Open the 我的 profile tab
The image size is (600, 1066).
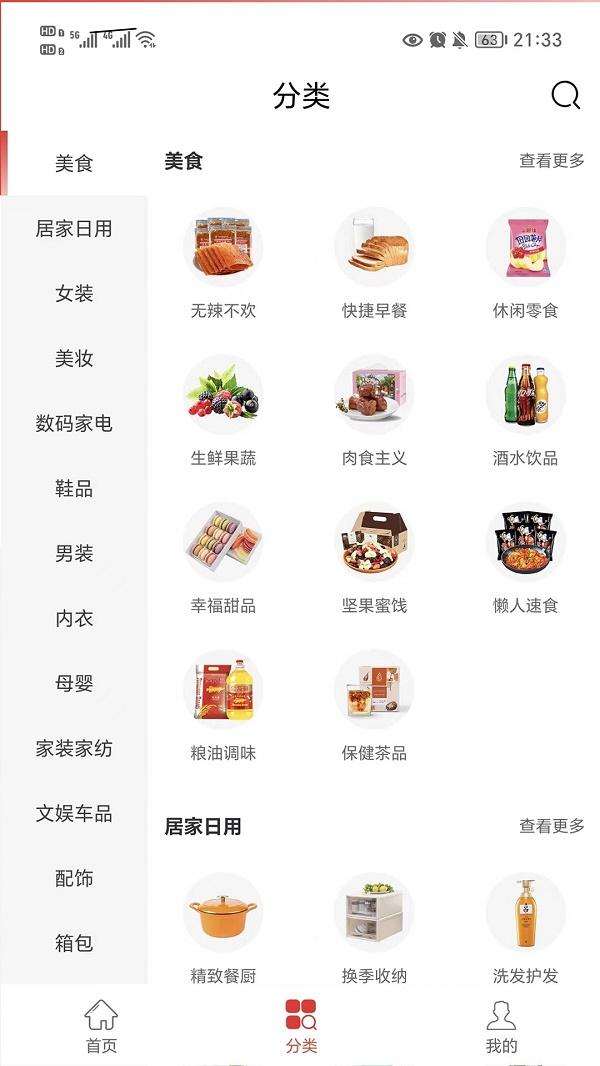point(501,1026)
